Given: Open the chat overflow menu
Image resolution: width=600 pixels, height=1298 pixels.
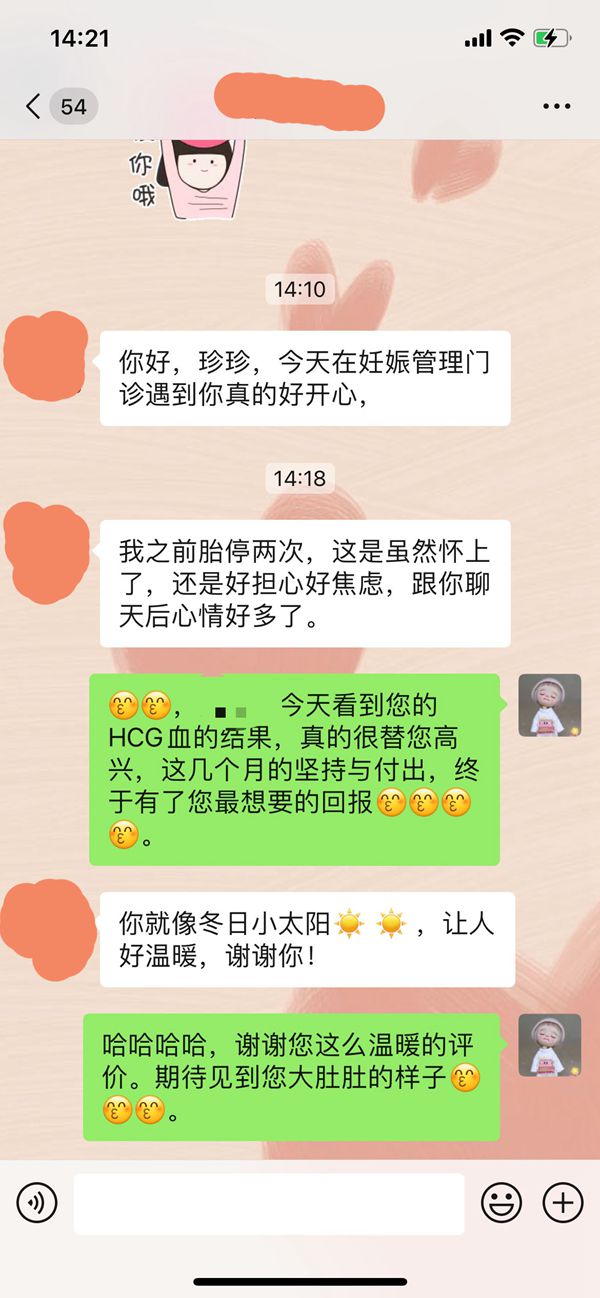Looking at the screenshot, I should click(x=556, y=106).
